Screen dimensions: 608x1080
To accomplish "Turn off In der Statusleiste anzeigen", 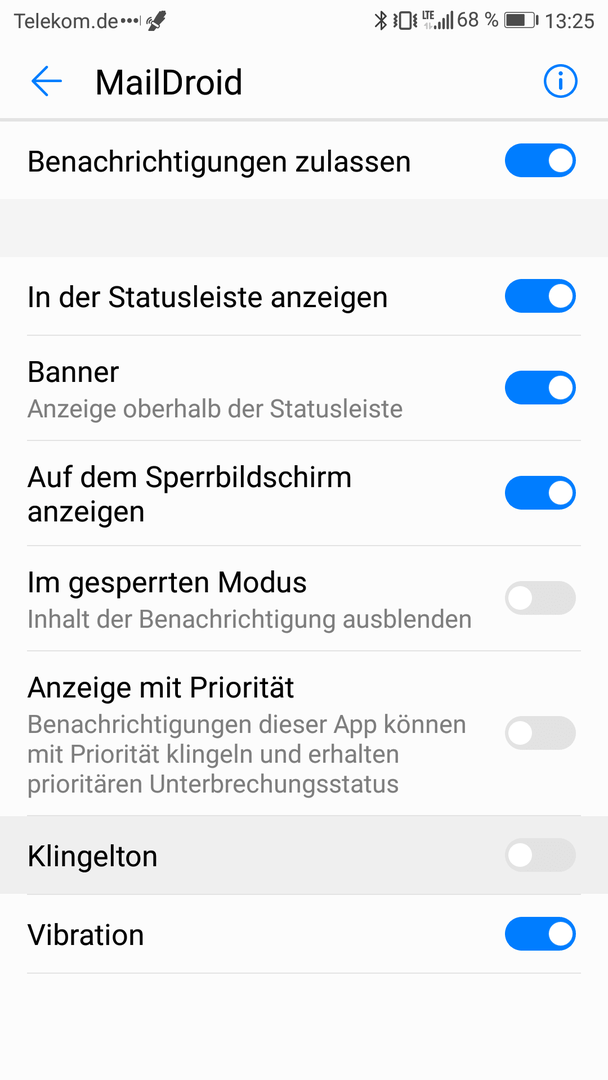I will click(541, 296).
